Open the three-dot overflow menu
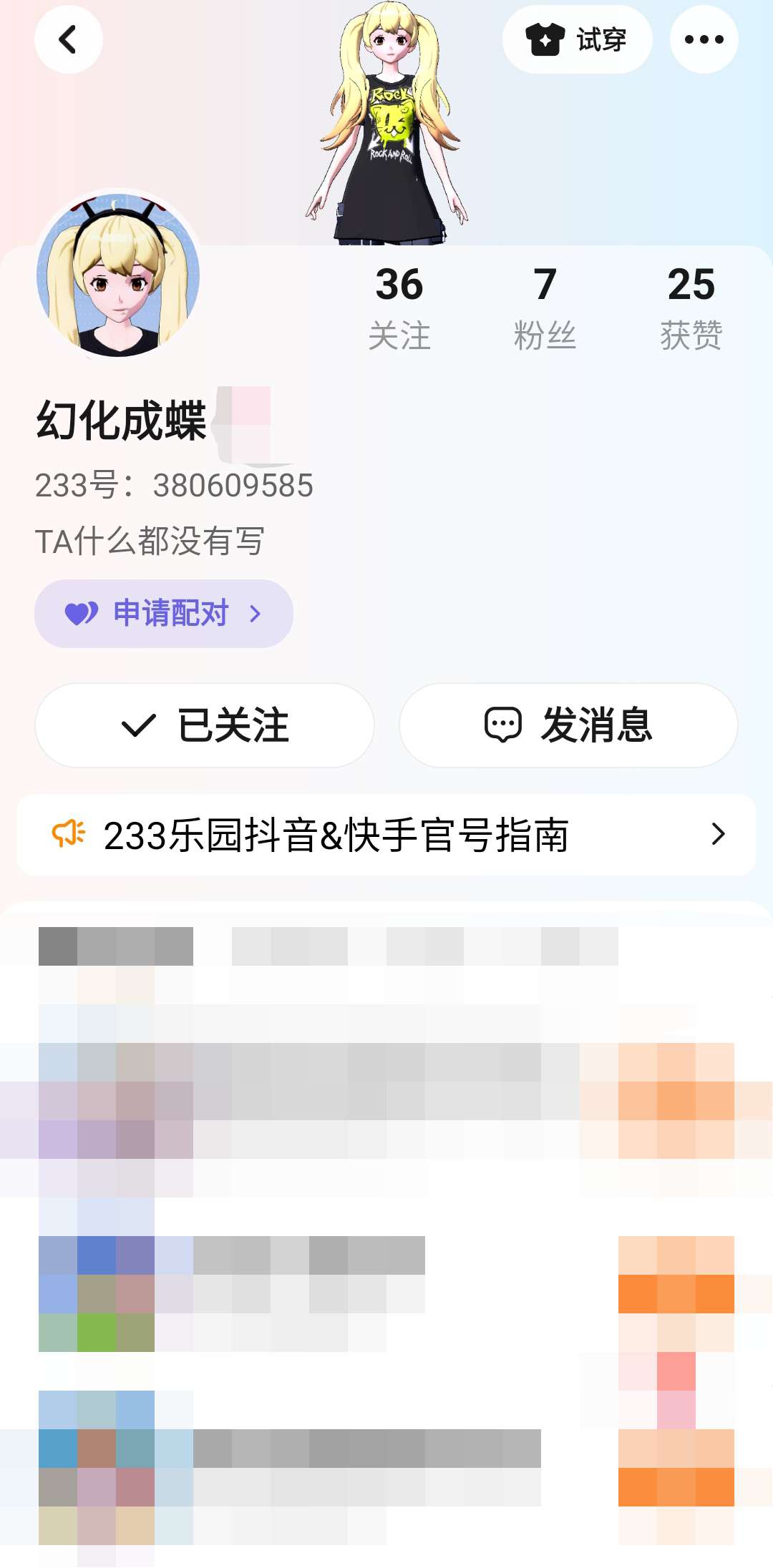Image resolution: width=773 pixels, height=1568 pixels. tap(704, 39)
